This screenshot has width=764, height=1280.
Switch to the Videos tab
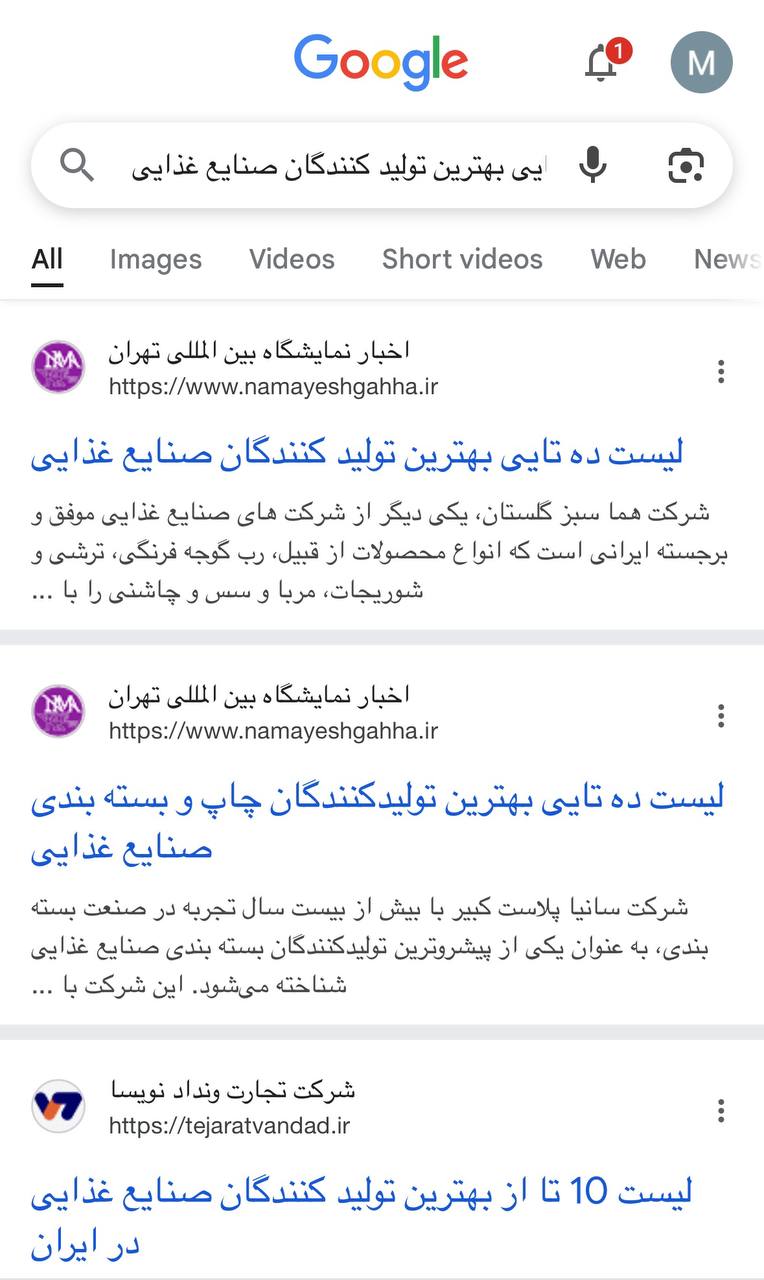[x=292, y=259]
